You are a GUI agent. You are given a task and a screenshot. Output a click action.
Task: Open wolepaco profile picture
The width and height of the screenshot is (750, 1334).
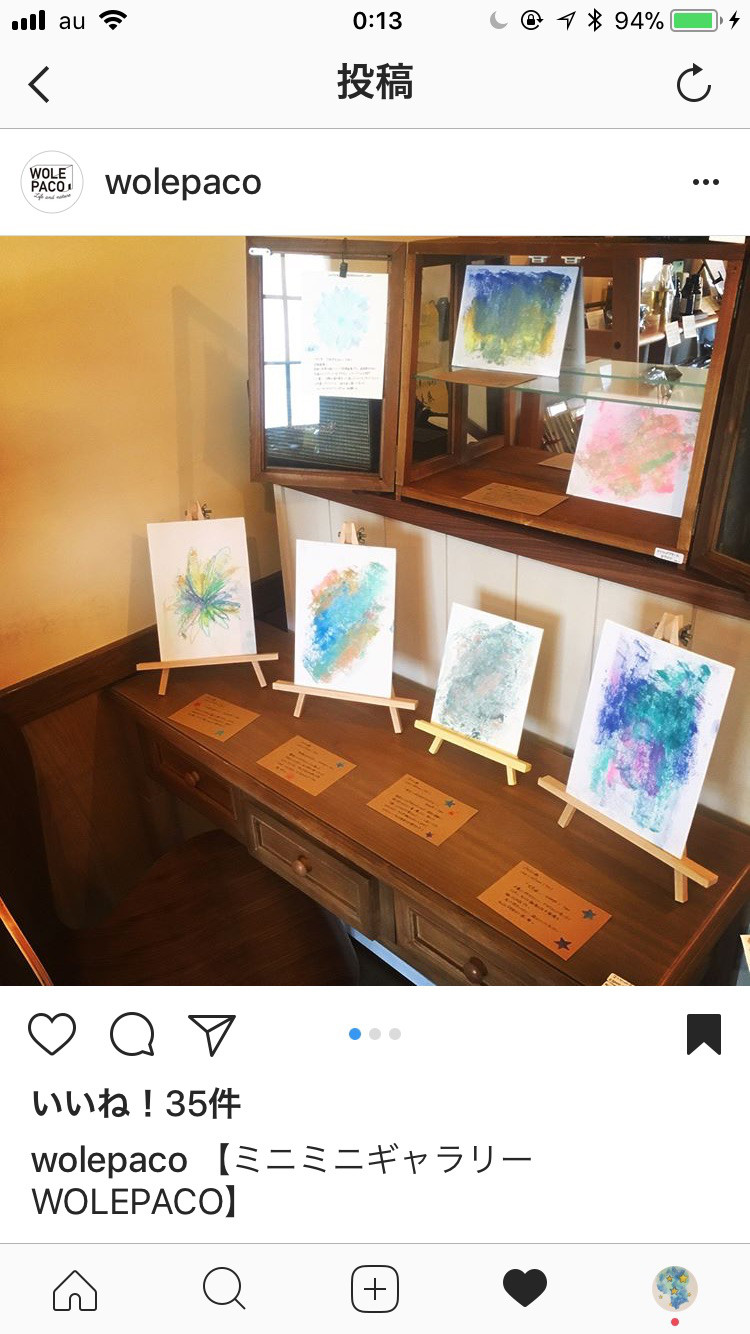pos(52,182)
